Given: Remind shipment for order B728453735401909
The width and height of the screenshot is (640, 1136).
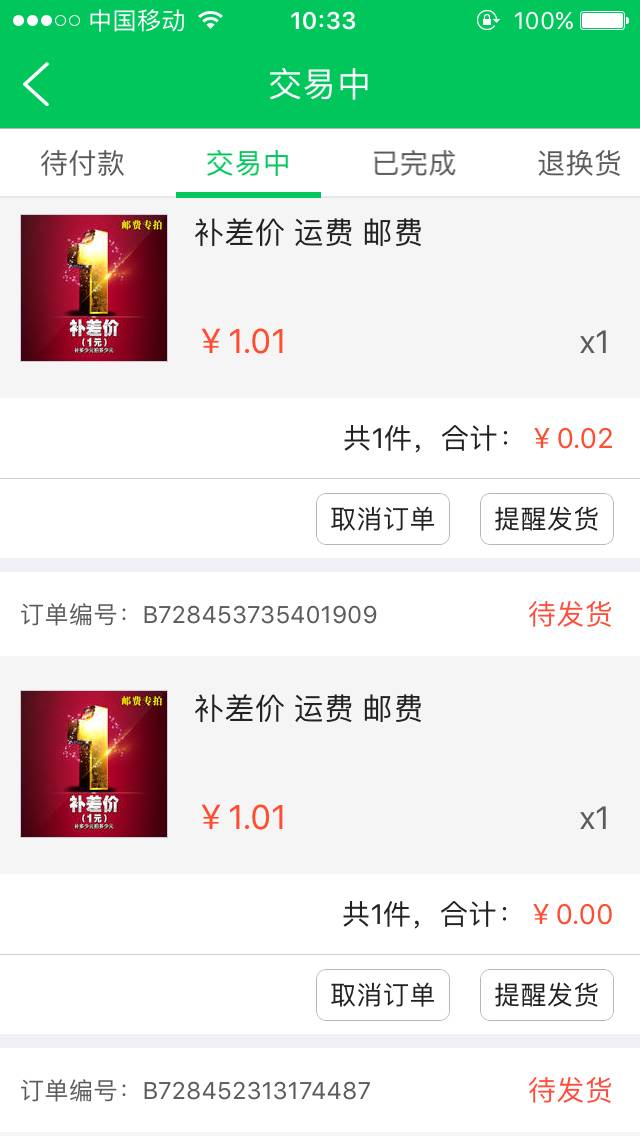Looking at the screenshot, I should point(546,995).
